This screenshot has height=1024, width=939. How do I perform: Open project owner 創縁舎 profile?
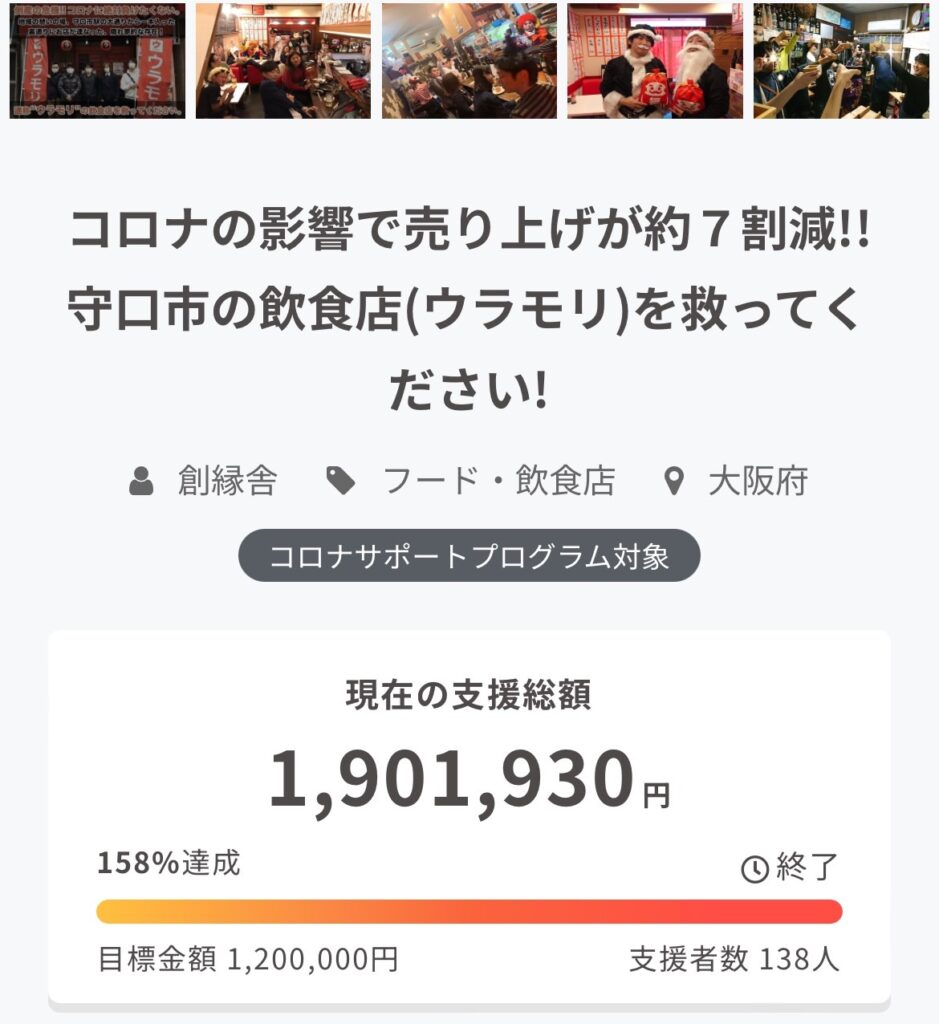(x=226, y=482)
